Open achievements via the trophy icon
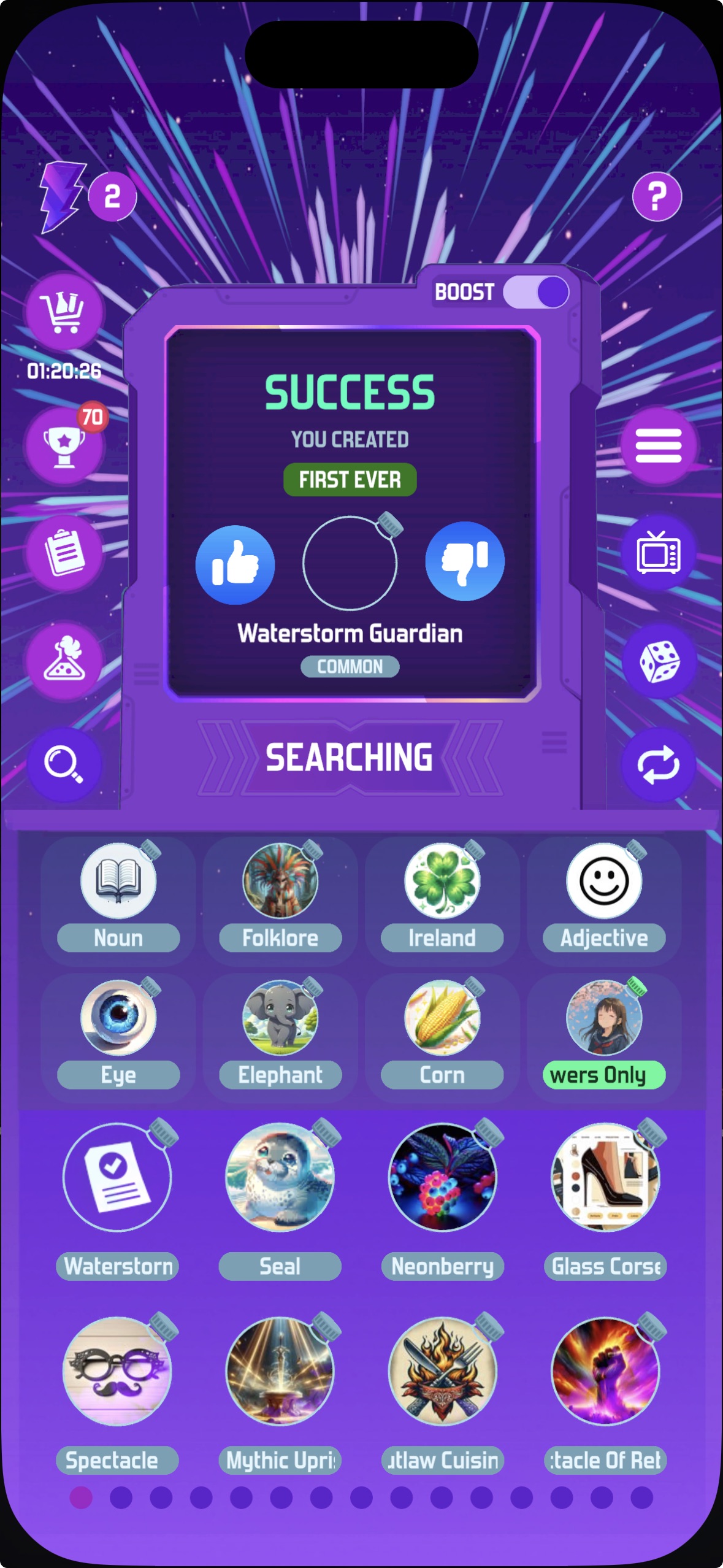The width and height of the screenshot is (723, 1568). click(64, 446)
